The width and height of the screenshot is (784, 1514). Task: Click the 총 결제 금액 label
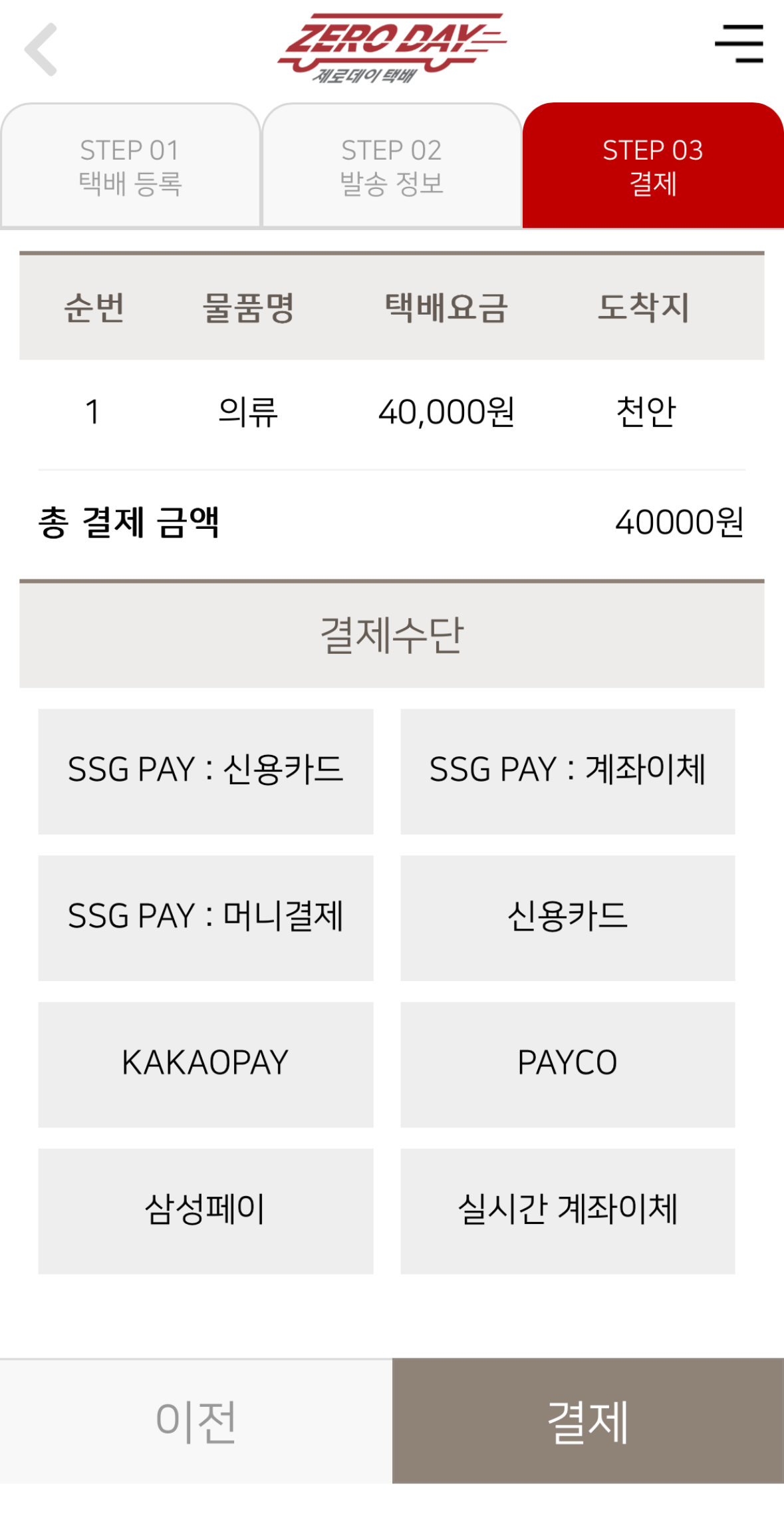[x=130, y=524]
